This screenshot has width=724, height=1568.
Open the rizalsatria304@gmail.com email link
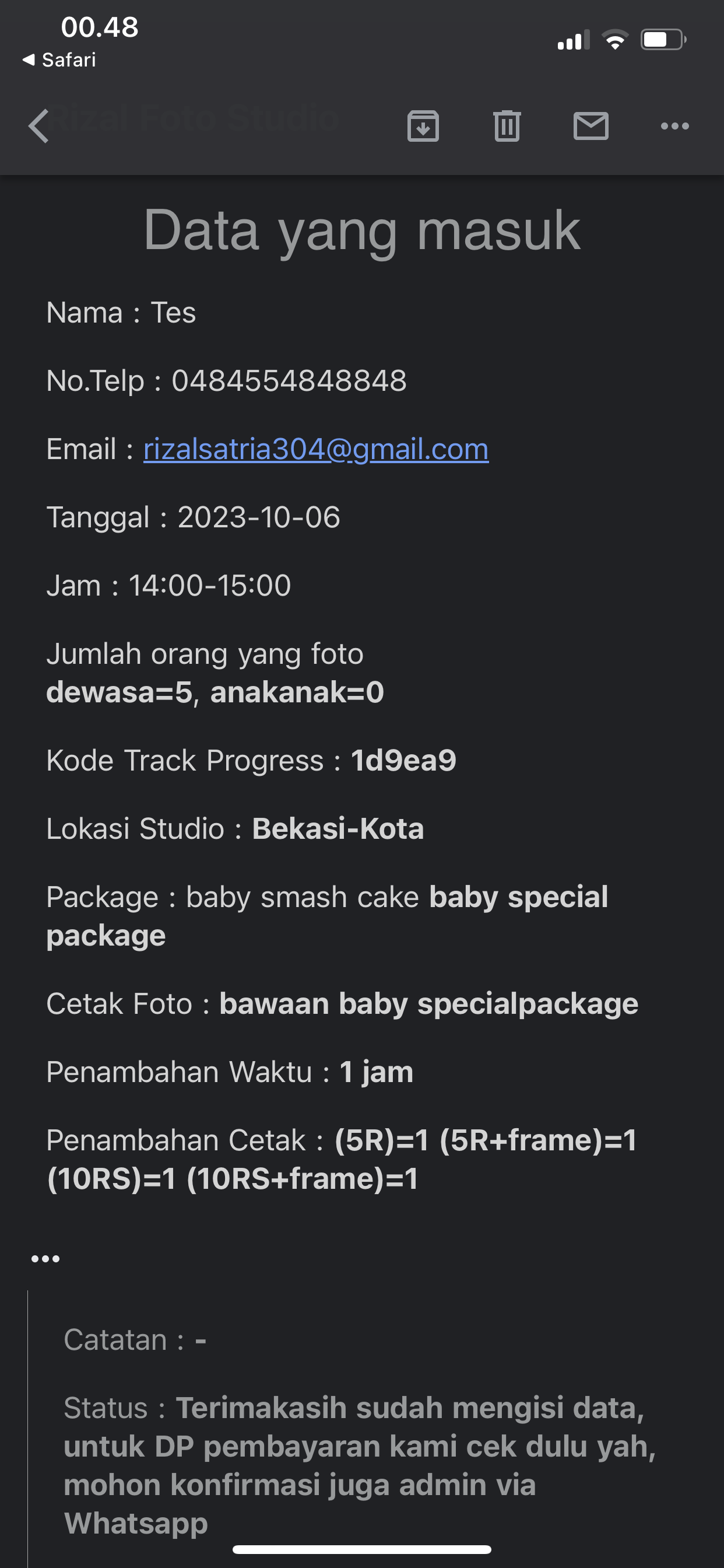pyautogui.click(x=316, y=449)
